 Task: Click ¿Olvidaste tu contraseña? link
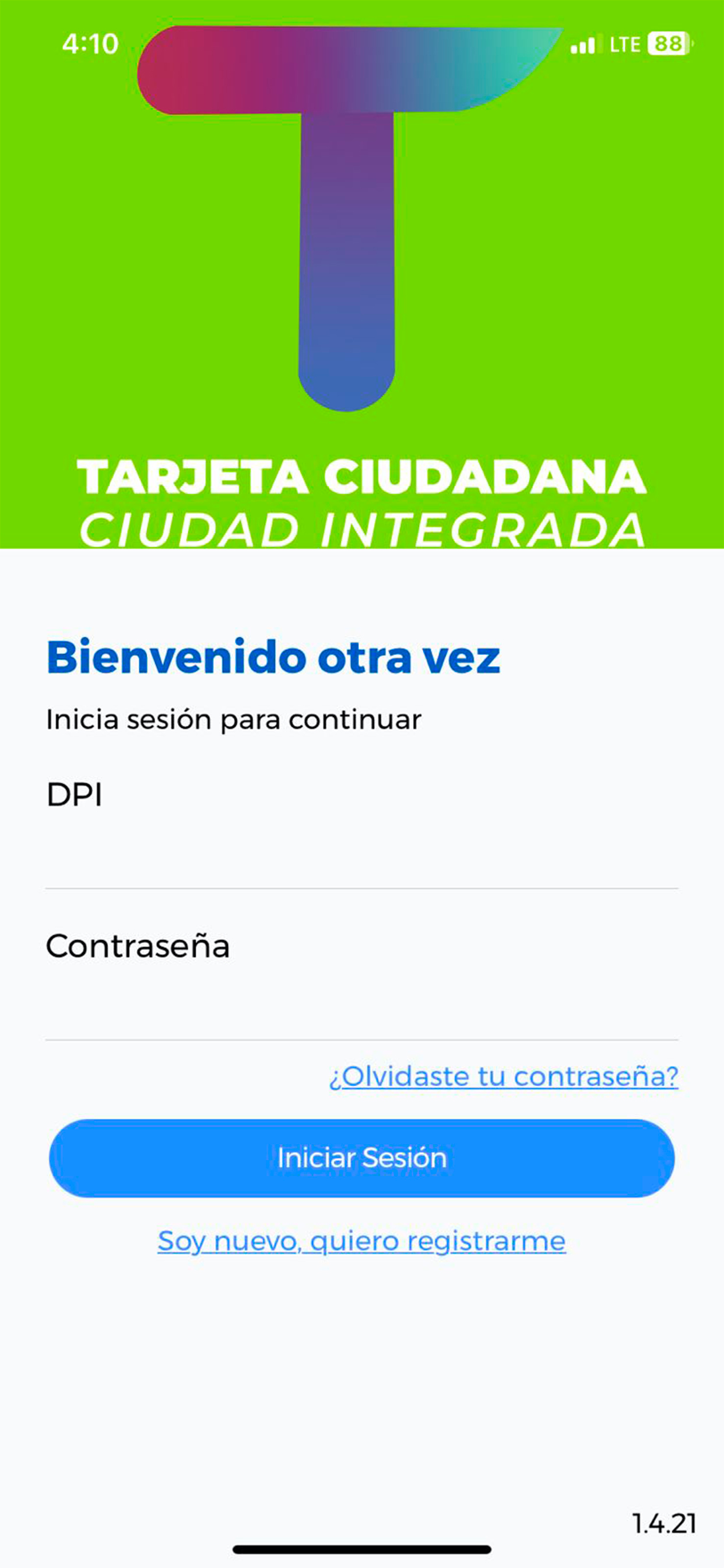504,1075
